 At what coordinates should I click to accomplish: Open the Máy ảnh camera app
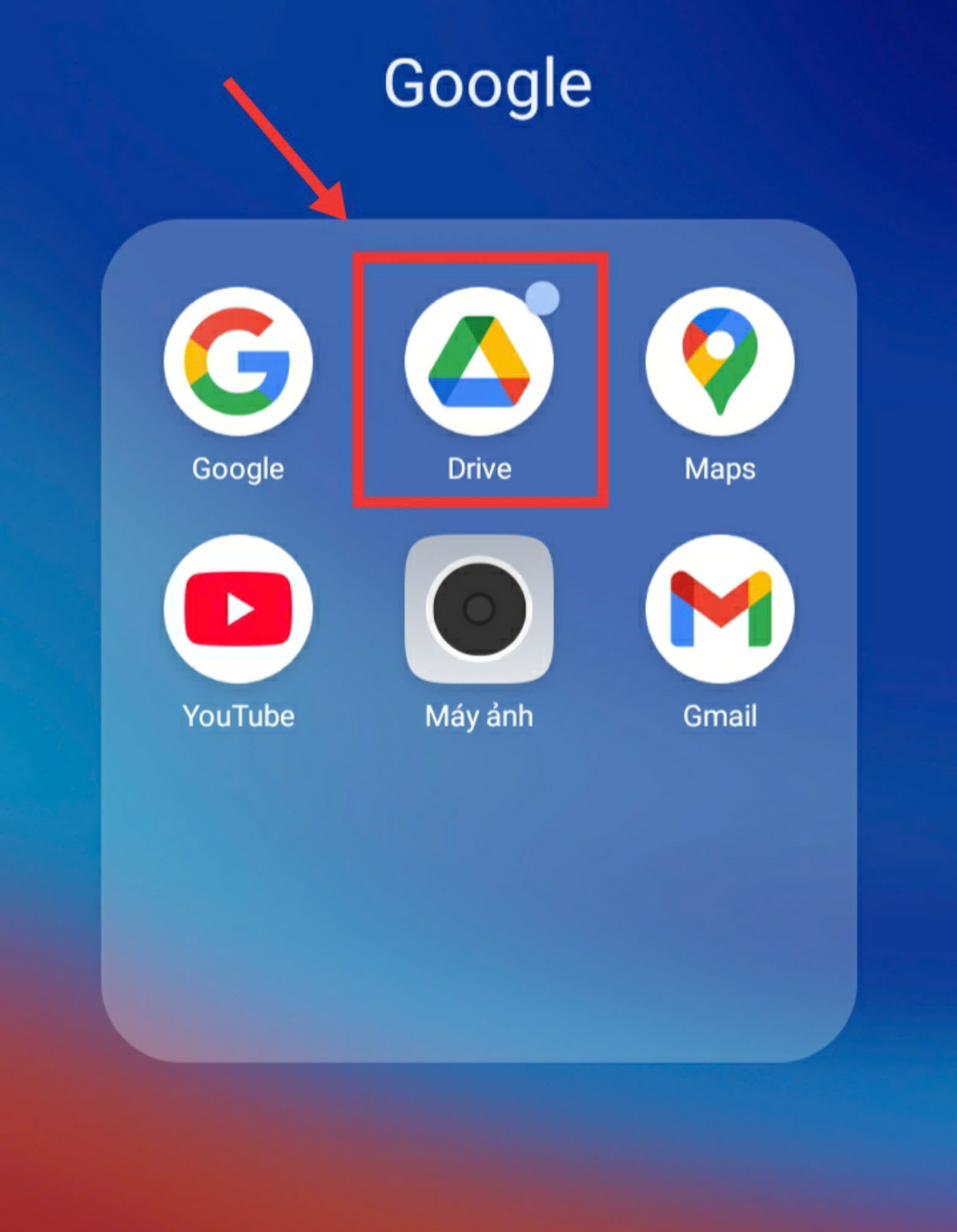(479, 609)
